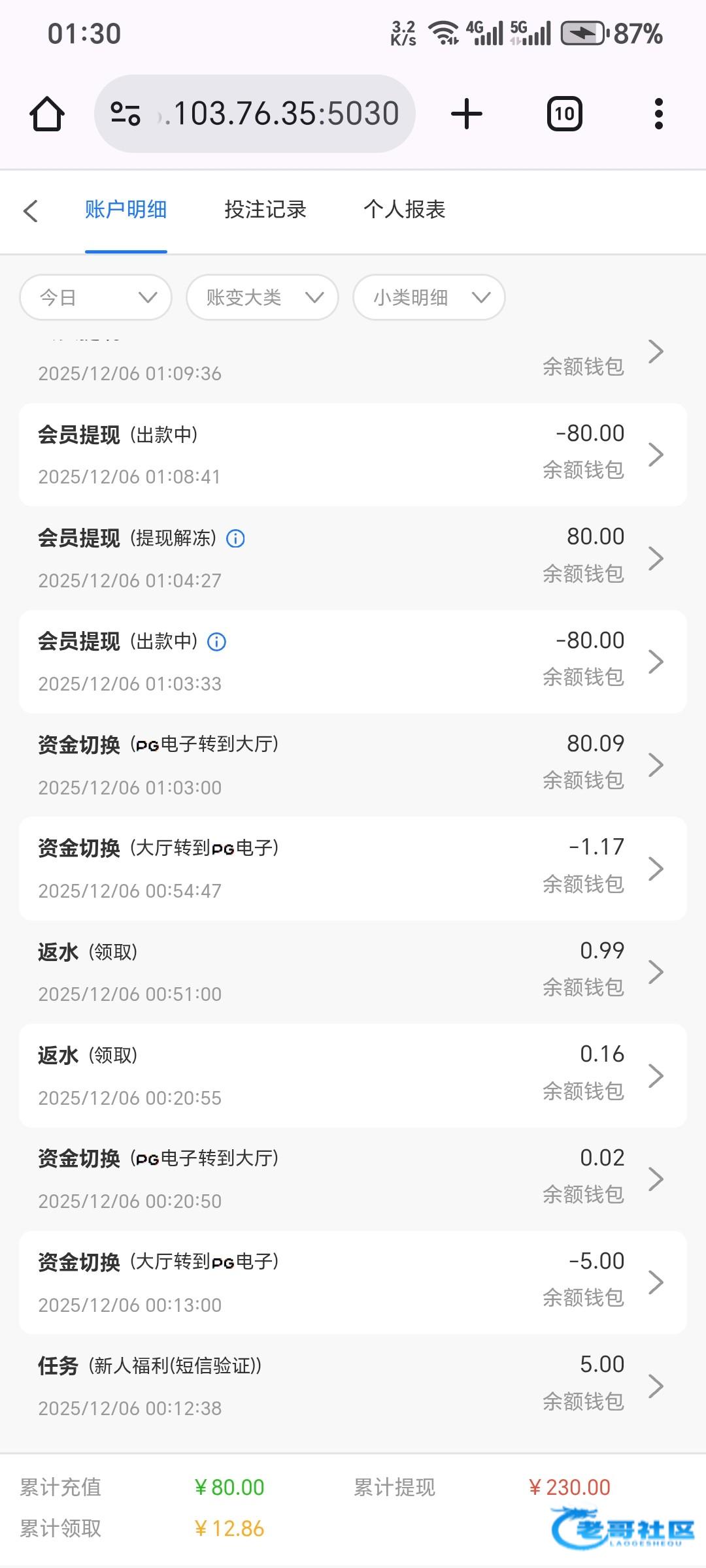
Task: Expand the 小类明细 filter dropdown
Action: point(429,297)
